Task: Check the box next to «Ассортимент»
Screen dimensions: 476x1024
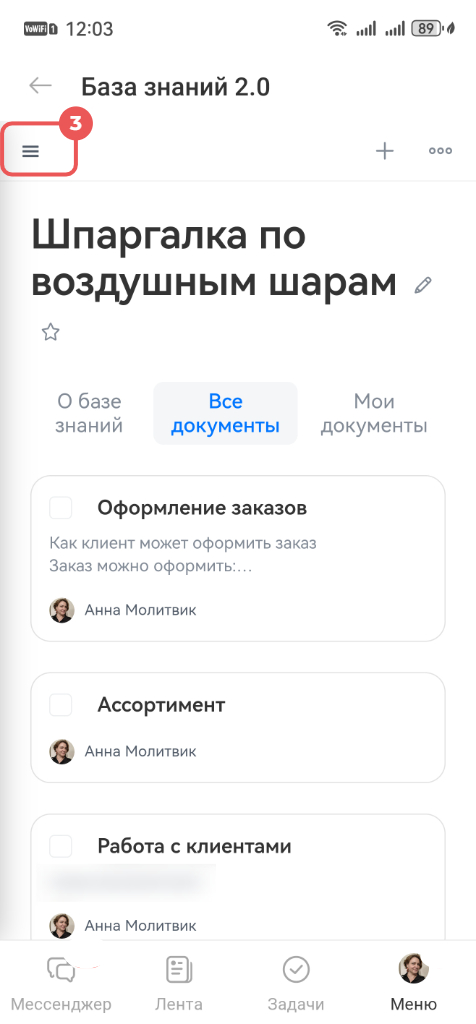Action: coord(61,705)
